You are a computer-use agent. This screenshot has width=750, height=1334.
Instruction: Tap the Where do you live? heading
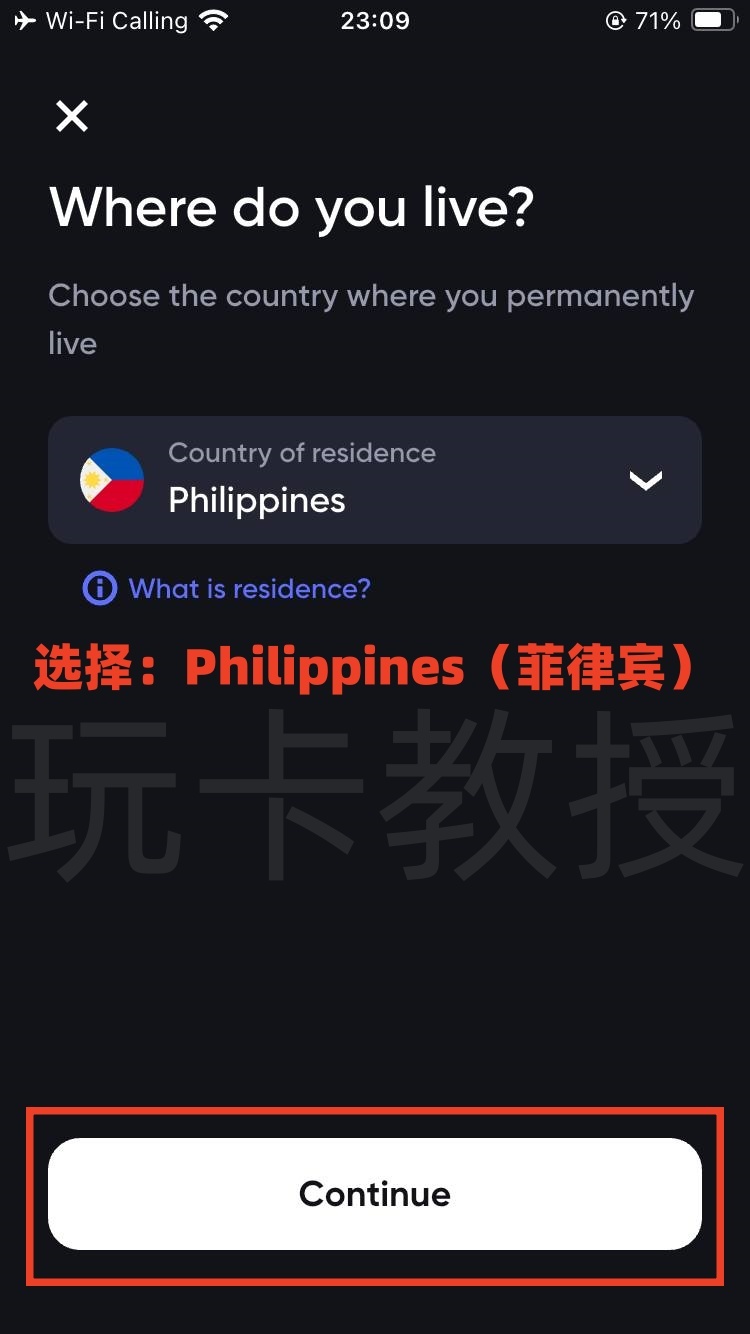pyautogui.click(x=293, y=207)
